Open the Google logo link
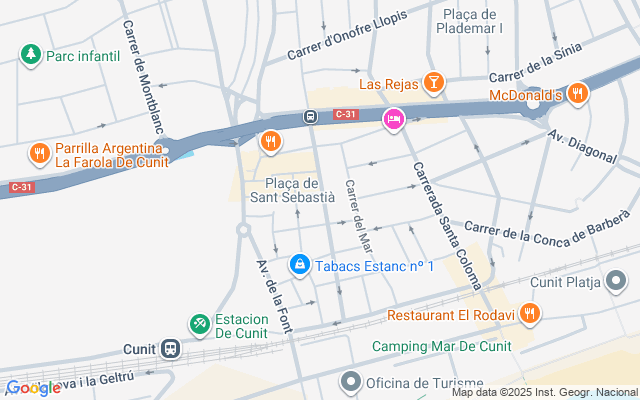Image resolution: width=640 pixels, height=400 pixels. click(33, 388)
